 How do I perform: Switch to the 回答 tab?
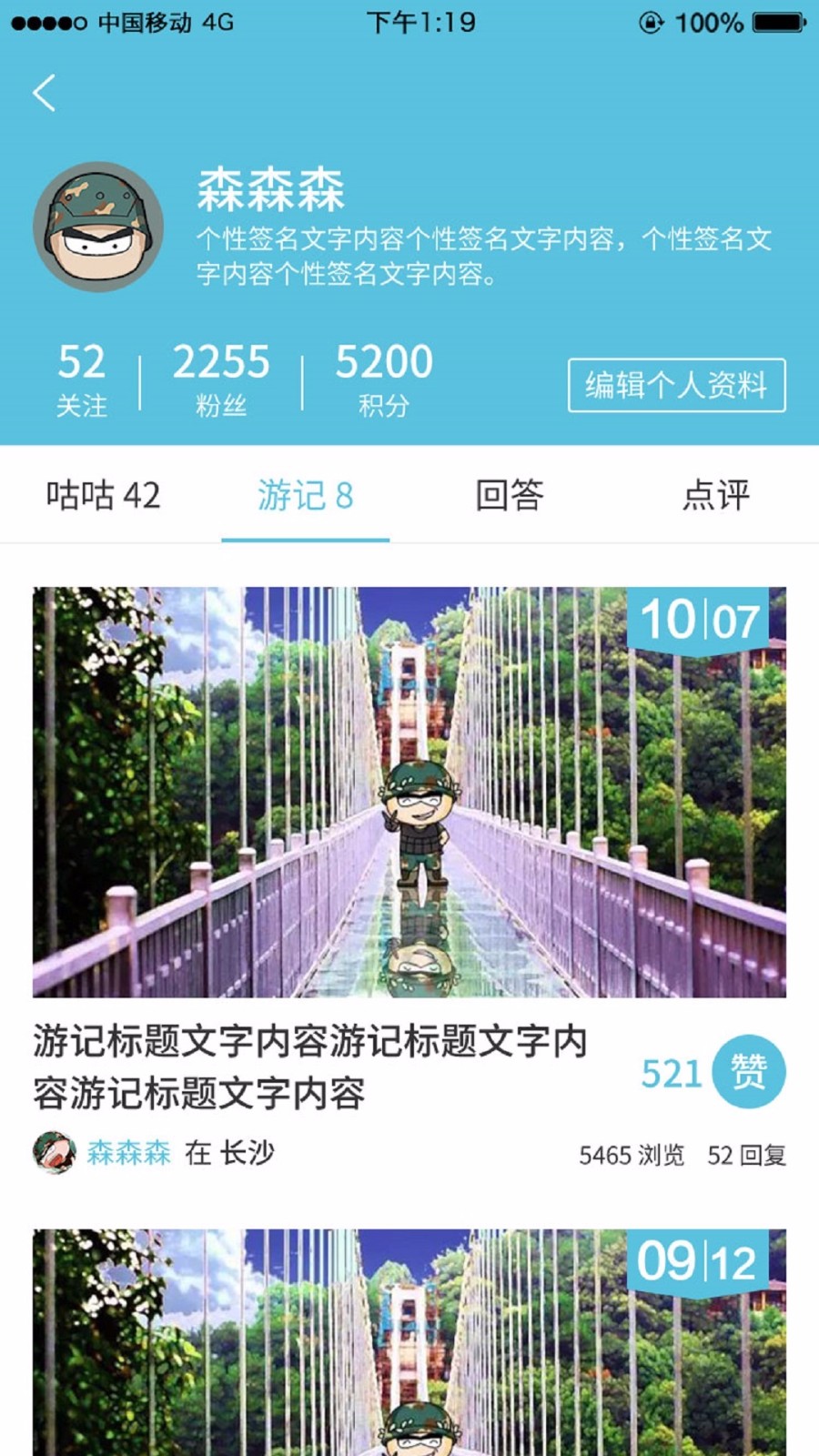510,496
